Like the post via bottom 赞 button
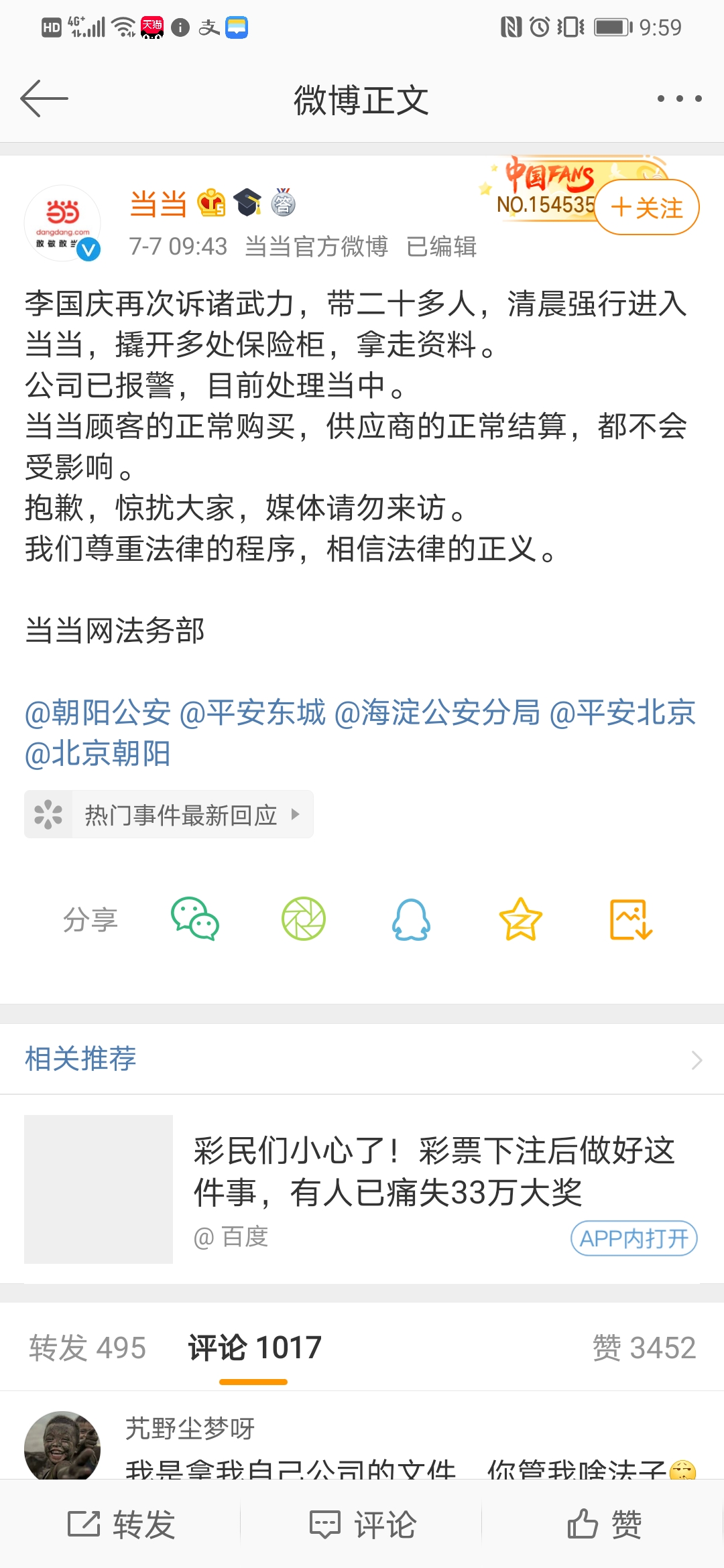This screenshot has height=1568, width=724. [604, 1524]
